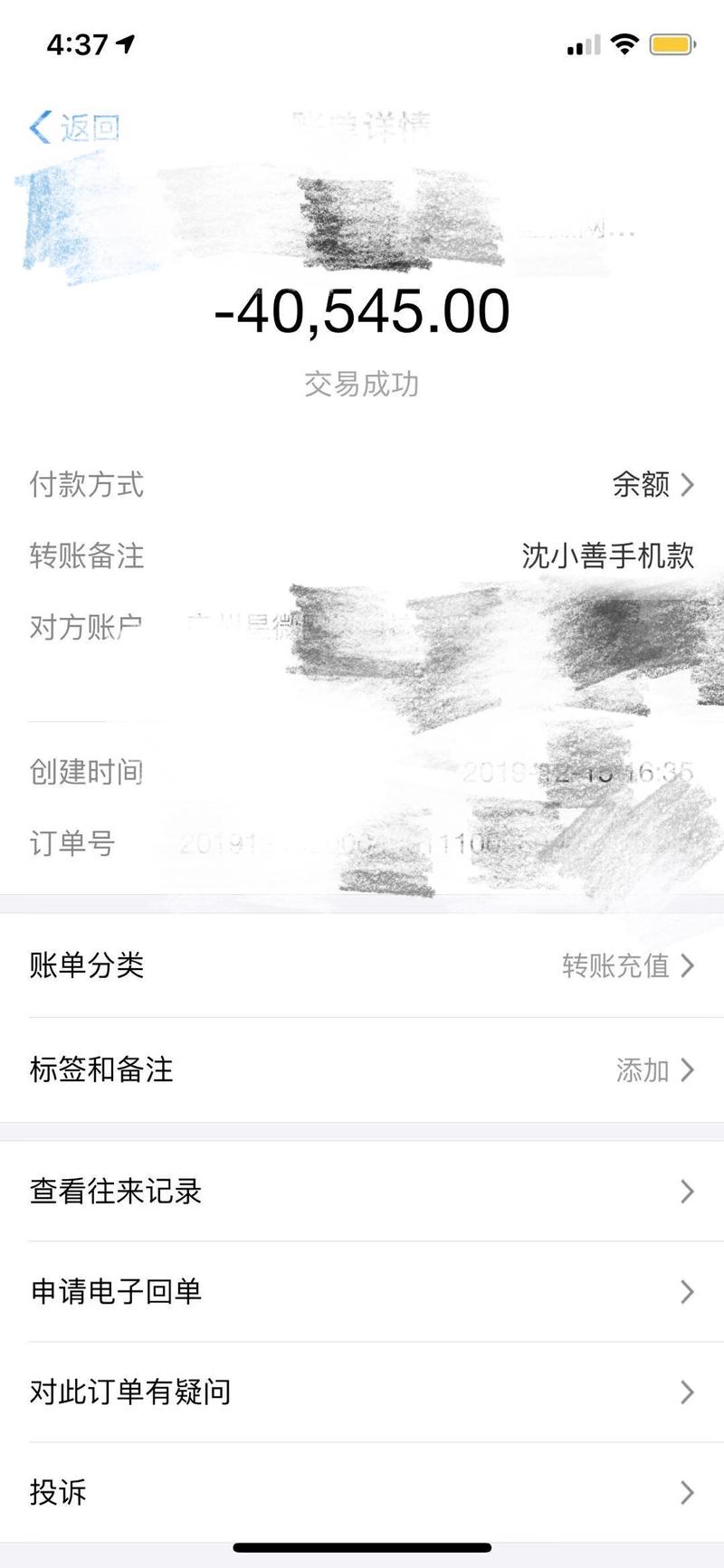Expand the 账单分类 bill category selector

pos(362,966)
